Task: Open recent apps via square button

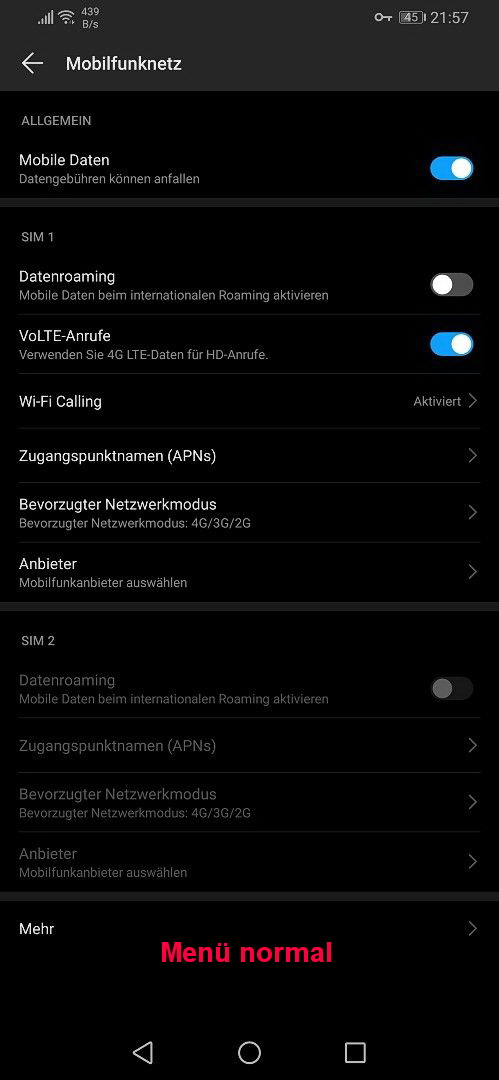Action: 355,1052
